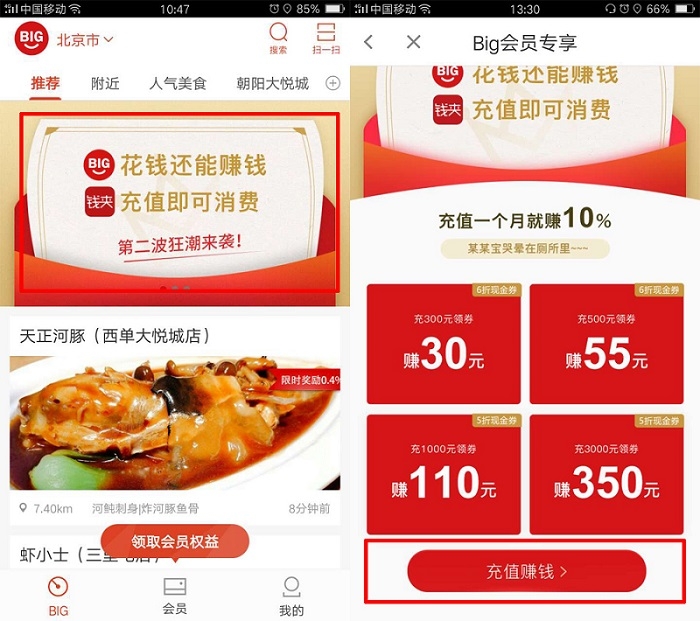Pick the 充1000元 coupon card
The height and width of the screenshot is (621, 700).
pos(443,474)
